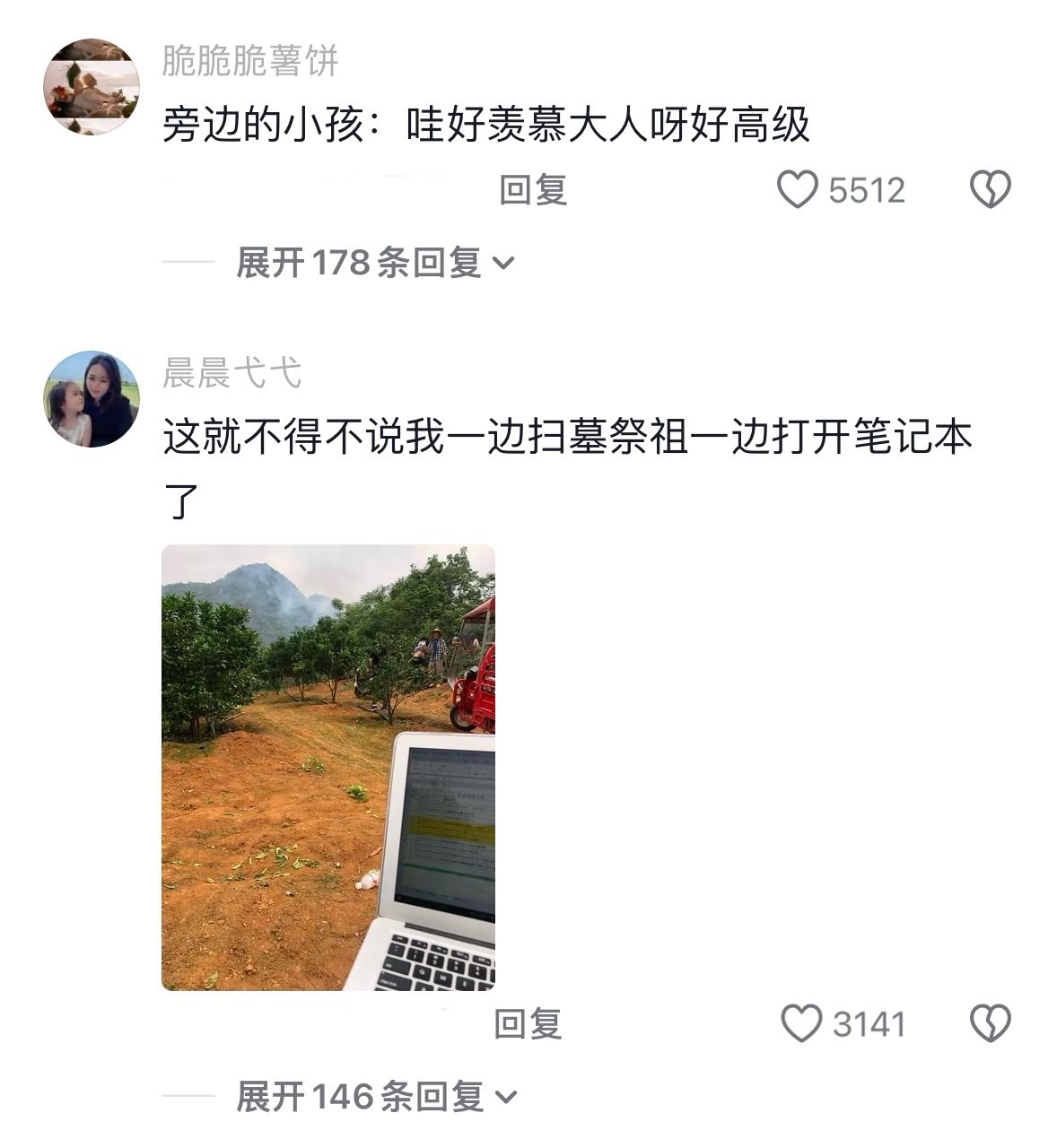This screenshot has width=1057, height=1148.
Task: Open the username 脆脆脆薯饼
Action: click(x=250, y=61)
